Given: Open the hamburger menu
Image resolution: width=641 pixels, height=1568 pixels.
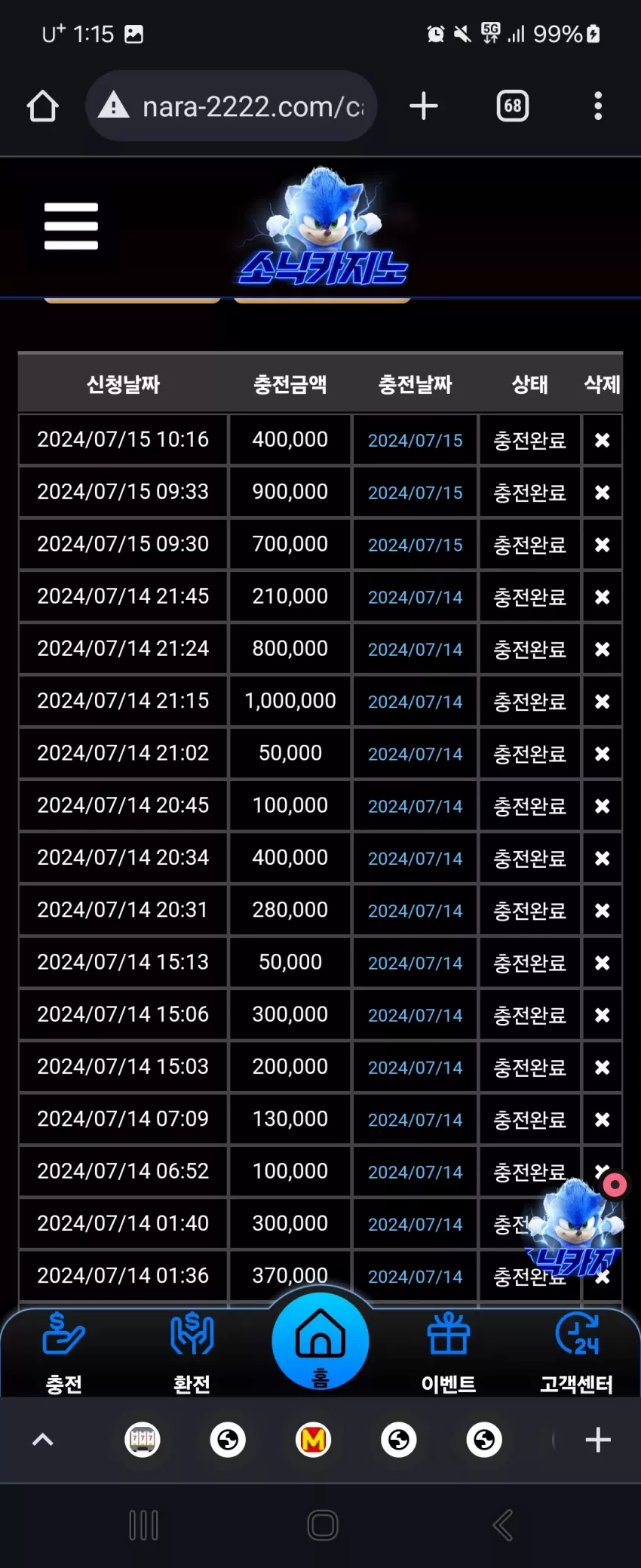Looking at the screenshot, I should tap(71, 226).
